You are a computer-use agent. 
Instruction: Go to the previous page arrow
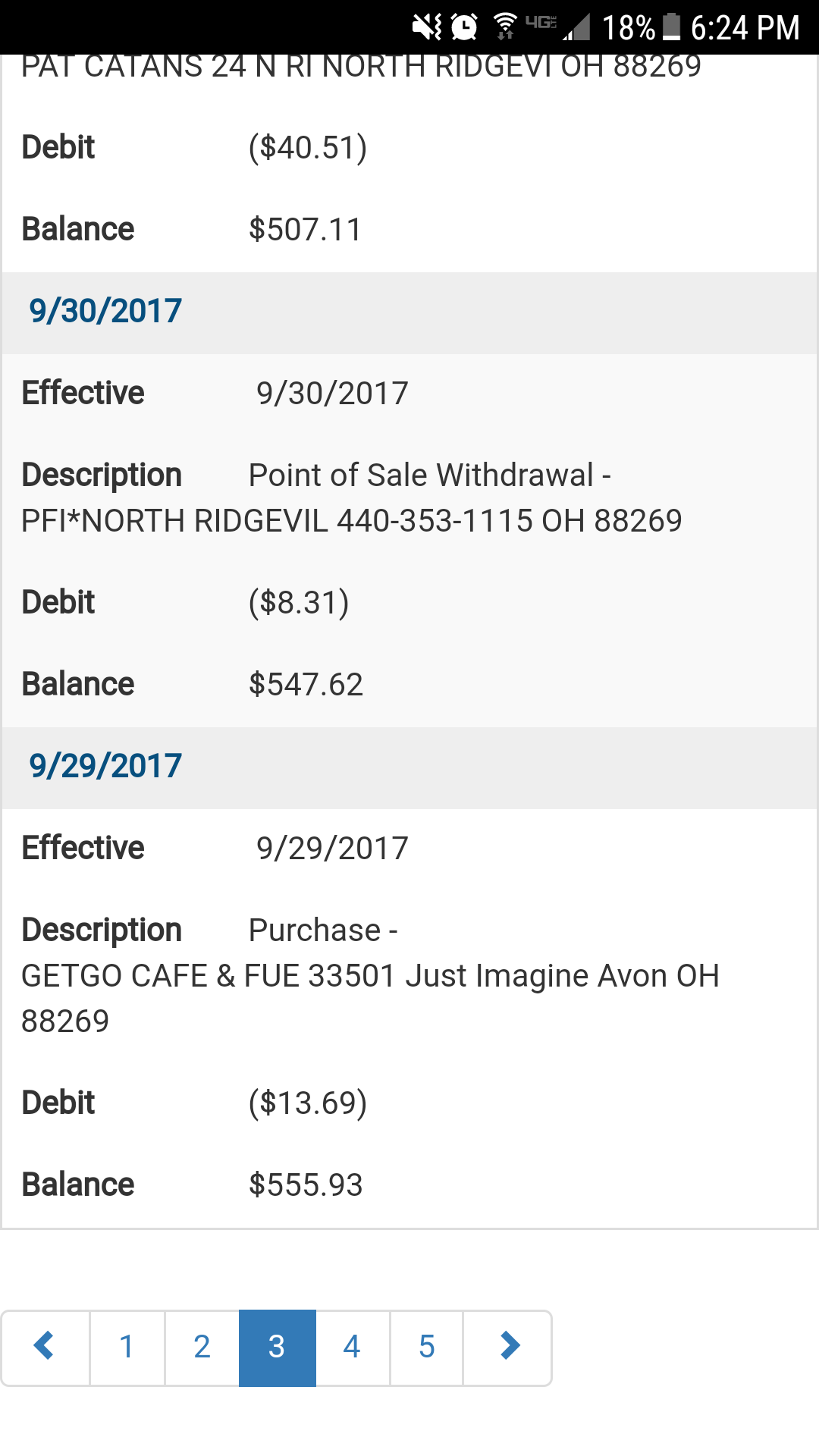(x=45, y=1348)
